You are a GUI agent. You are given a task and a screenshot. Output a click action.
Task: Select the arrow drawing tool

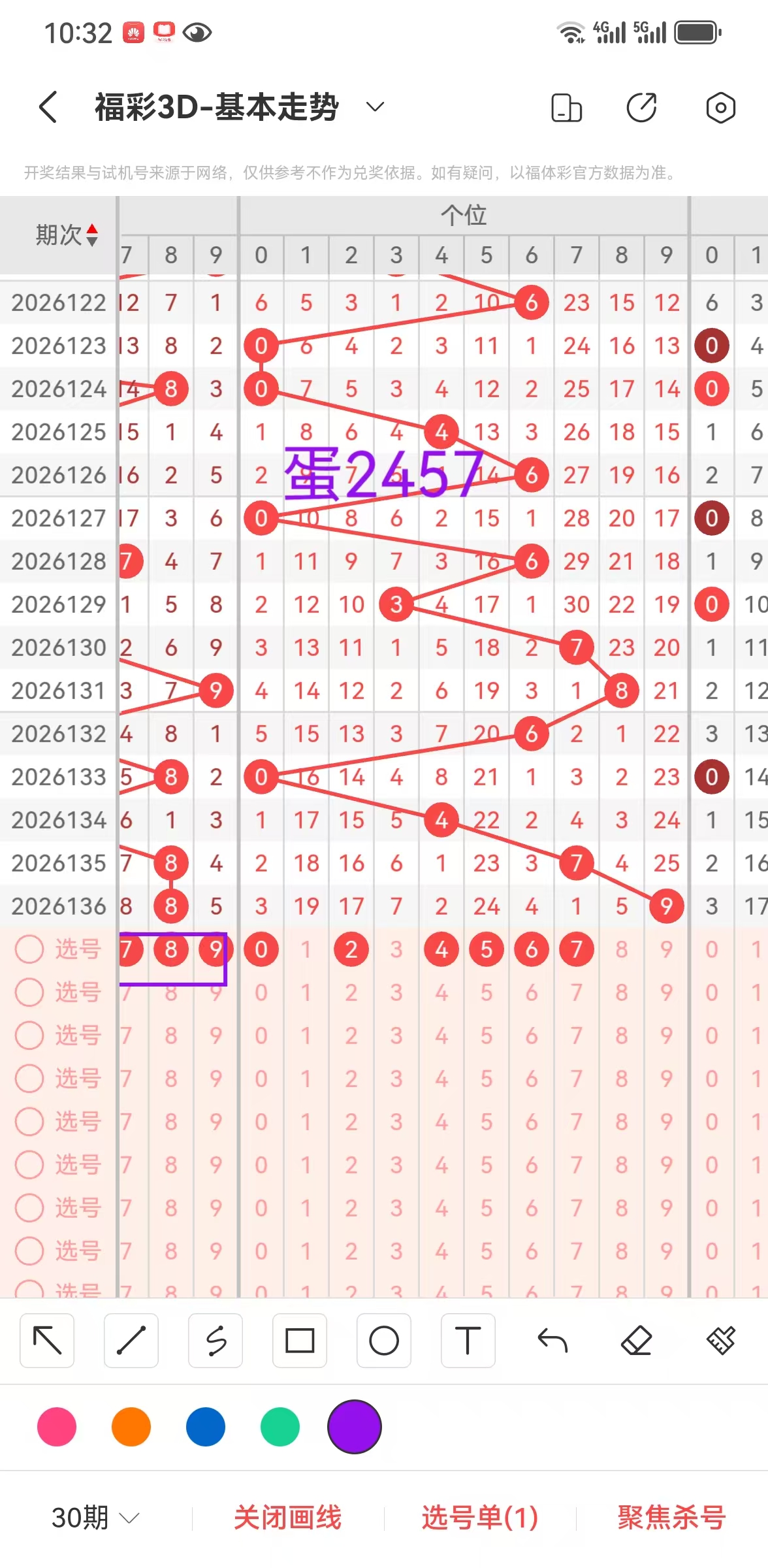(47, 1341)
